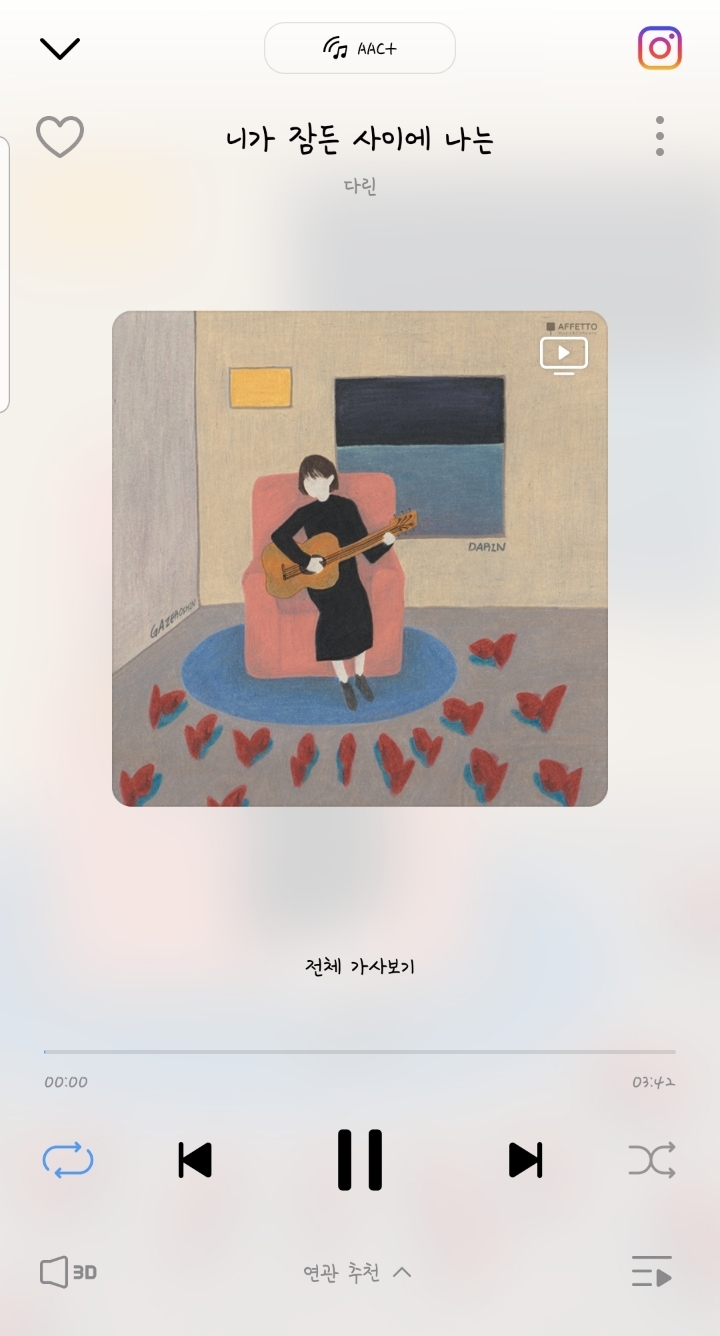Tap the playback progress bar
Image resolution: width=720 pixels, height=1336 pixels.
(x=360, y=1052)
